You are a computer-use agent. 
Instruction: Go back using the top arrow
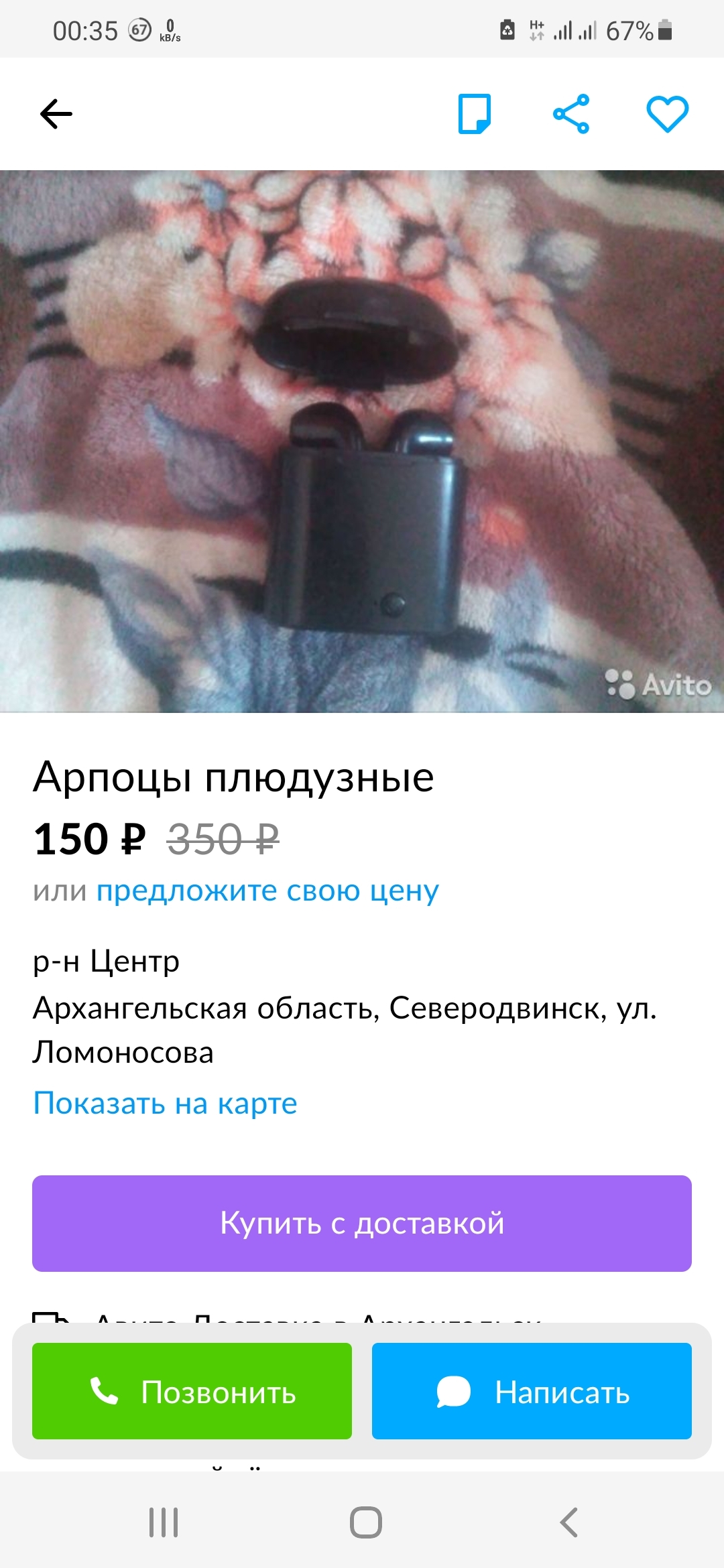click(56, 114)
